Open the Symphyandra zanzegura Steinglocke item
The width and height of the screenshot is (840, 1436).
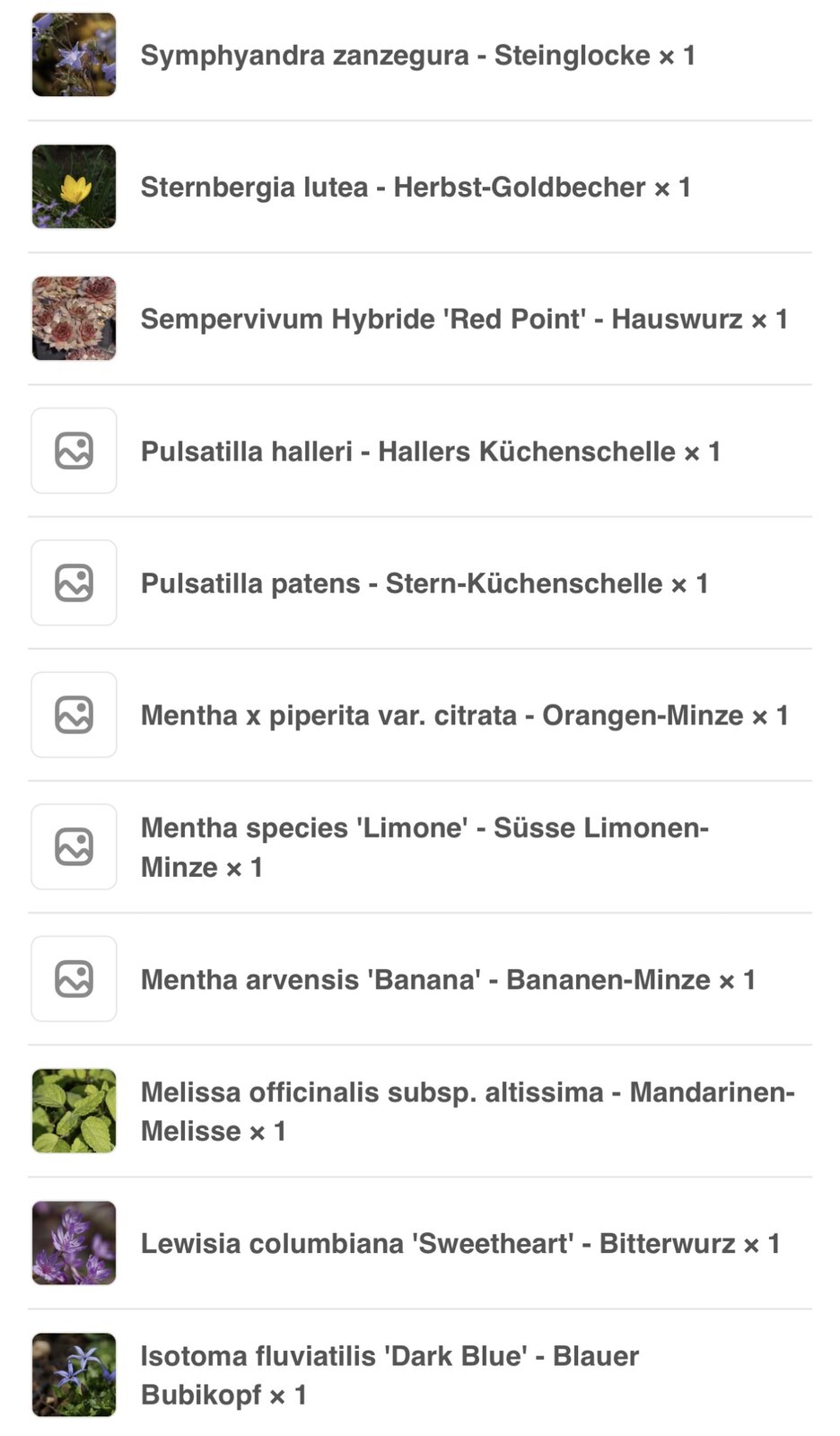click(420, 55)
